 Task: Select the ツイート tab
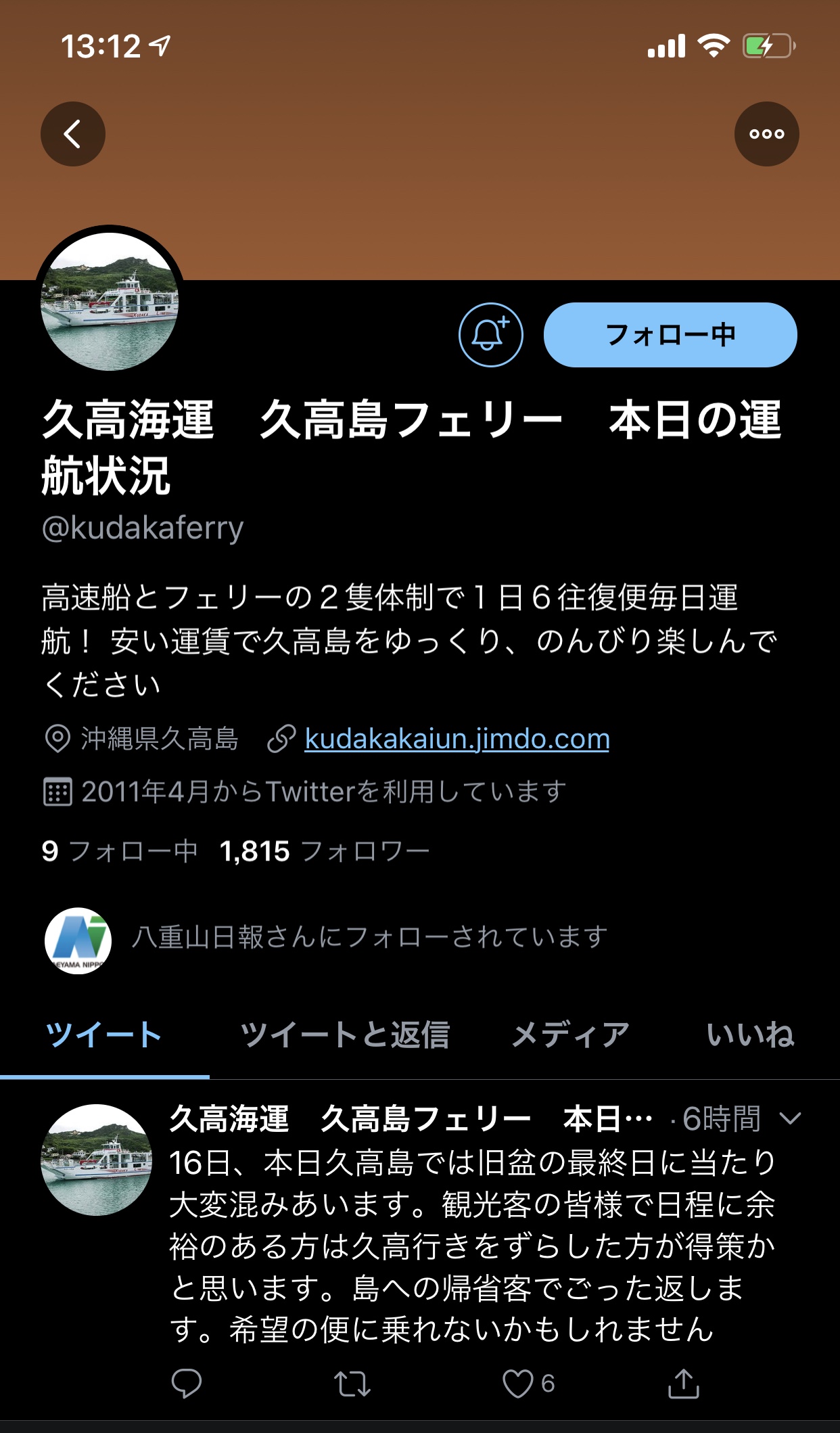click(103, 1035)
